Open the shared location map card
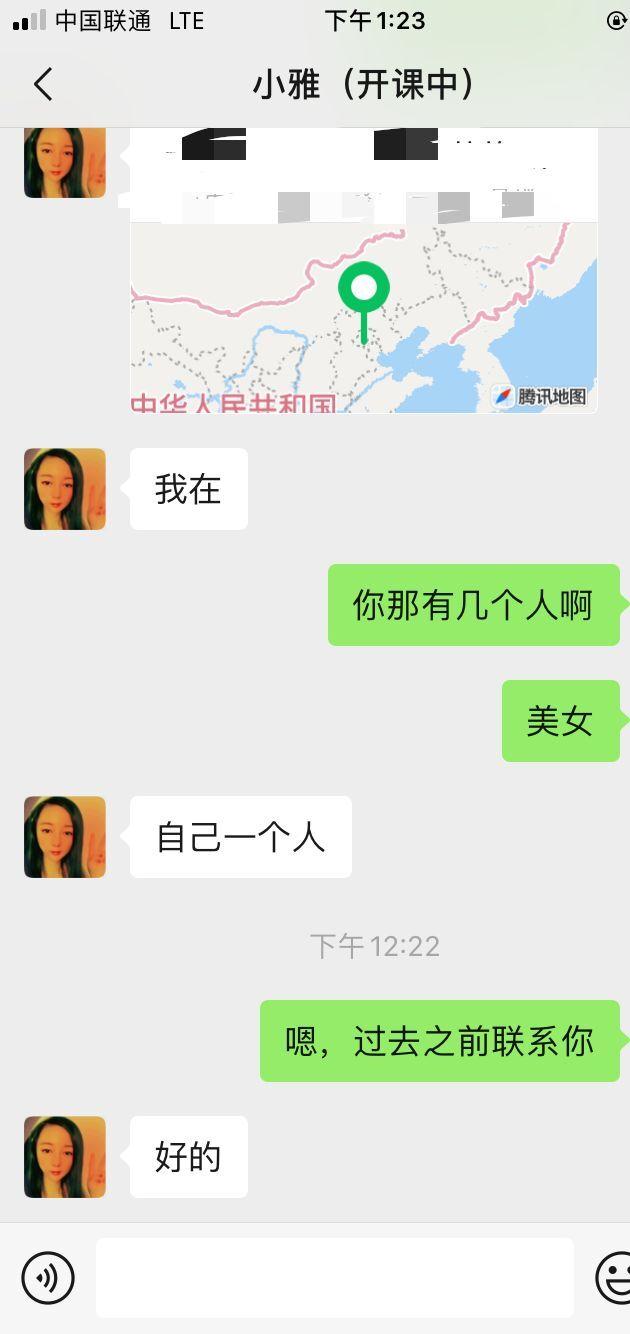The height and width of the screenshot is (1334, 630). click(364, 300)
